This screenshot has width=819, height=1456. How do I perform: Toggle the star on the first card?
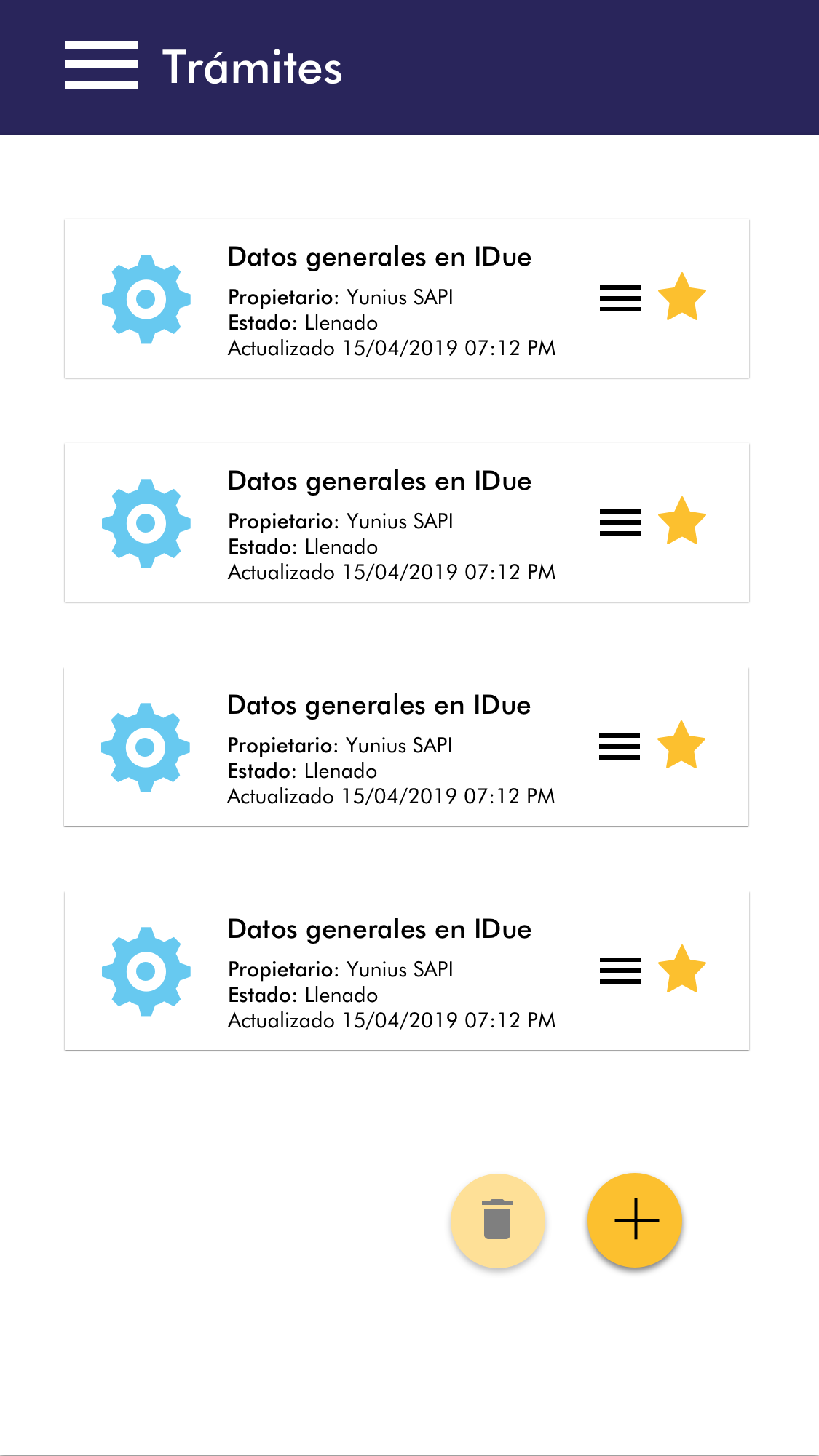coord(682,298)
